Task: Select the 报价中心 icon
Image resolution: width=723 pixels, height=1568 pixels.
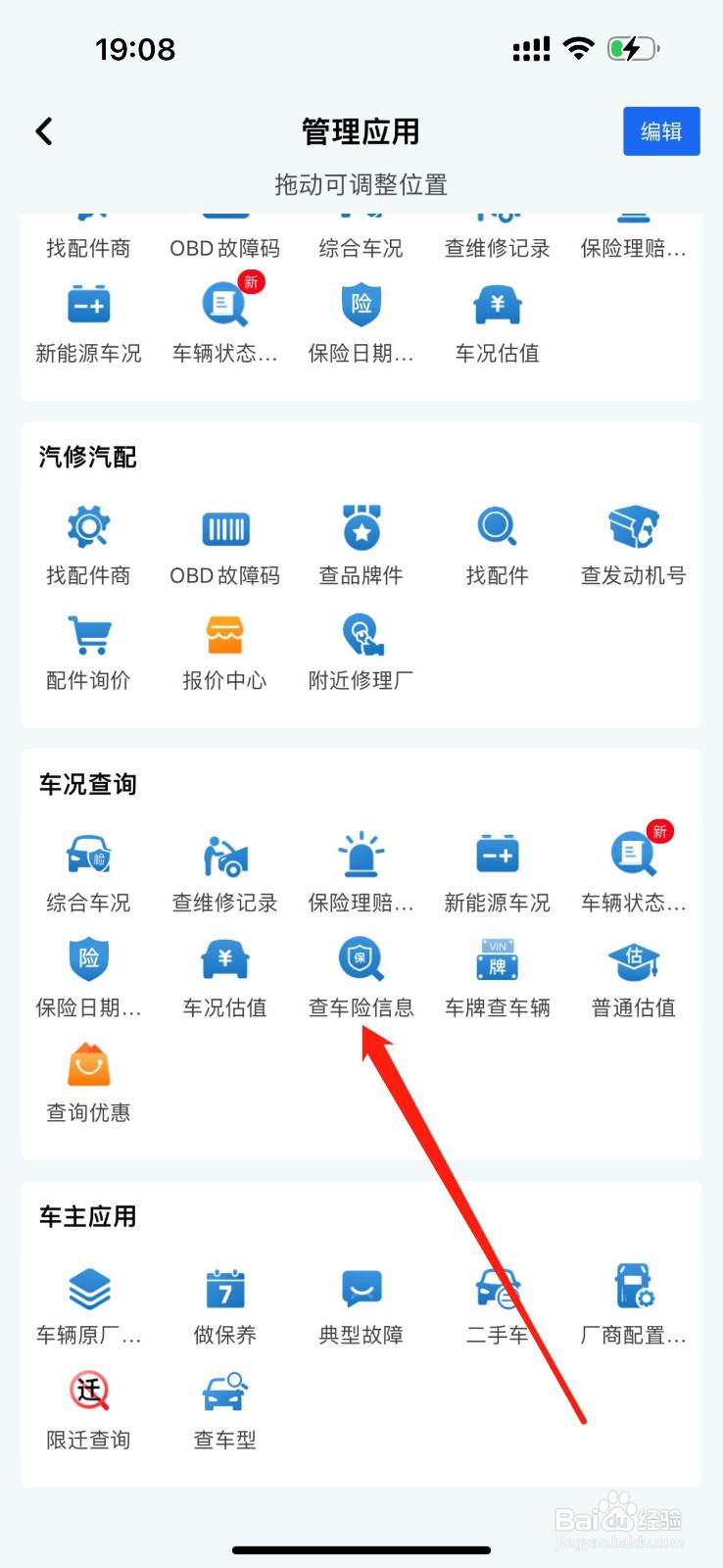Action: click(223, 635)
